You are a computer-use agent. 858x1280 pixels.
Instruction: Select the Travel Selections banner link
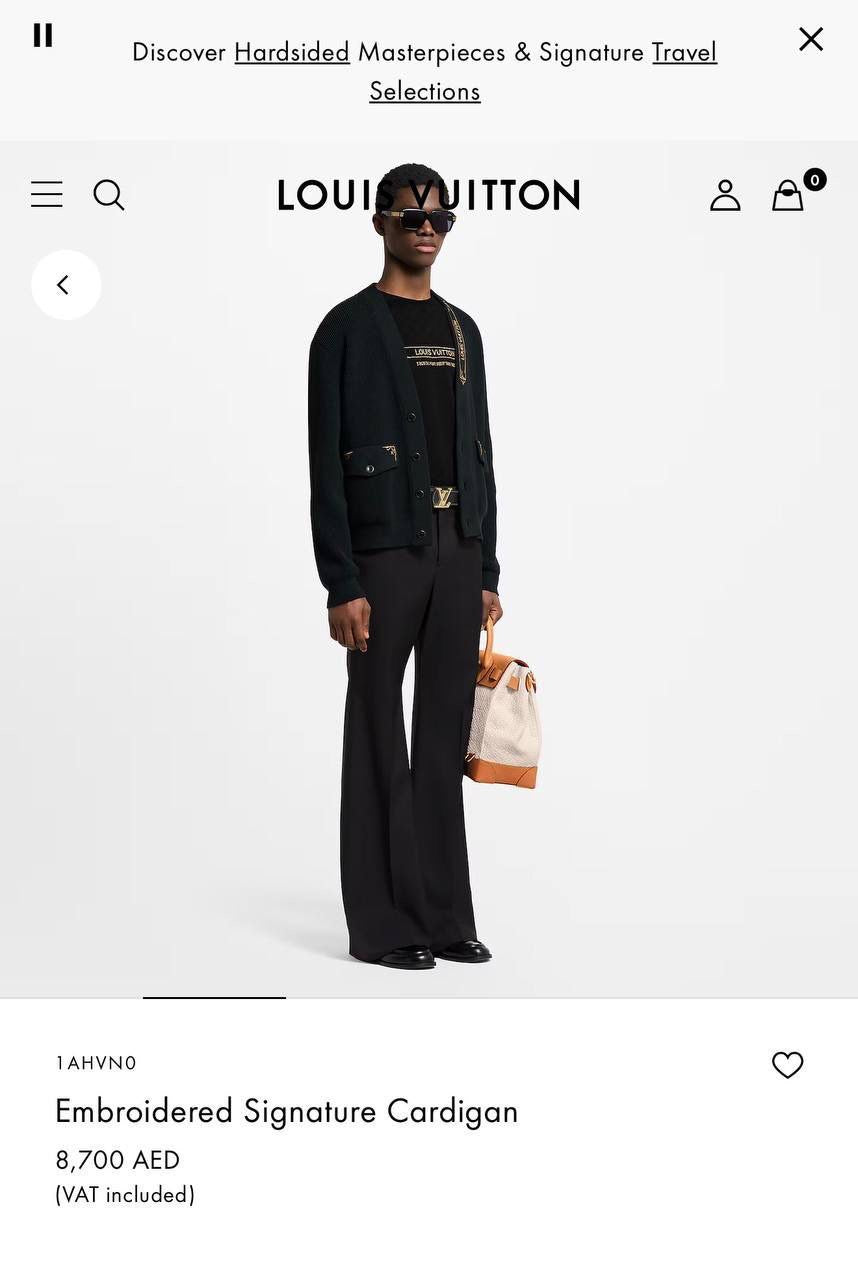[424, 90]
